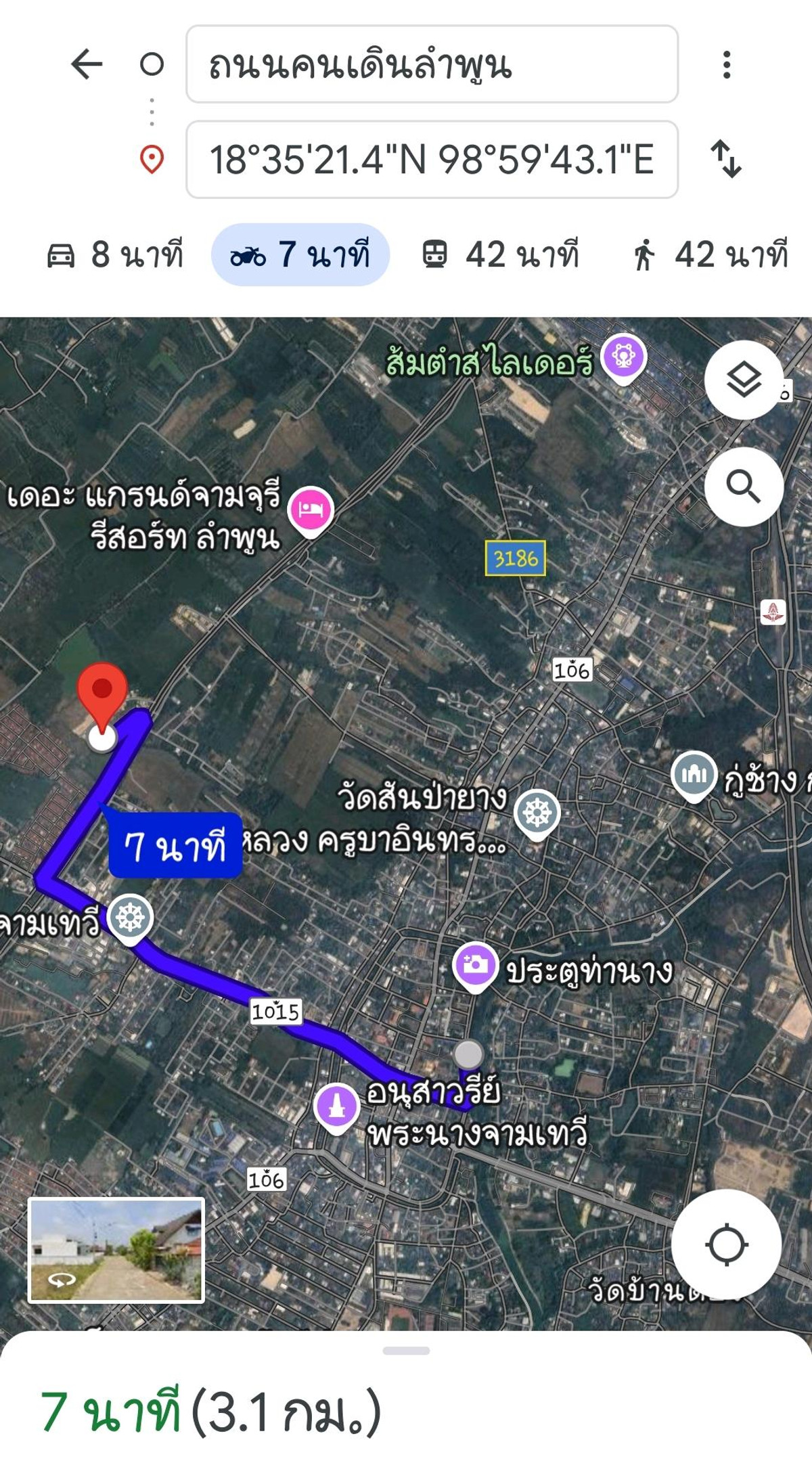Center map on my location
The height and width of the screenshot is (1463, 812).
[x=726, y=1244]
